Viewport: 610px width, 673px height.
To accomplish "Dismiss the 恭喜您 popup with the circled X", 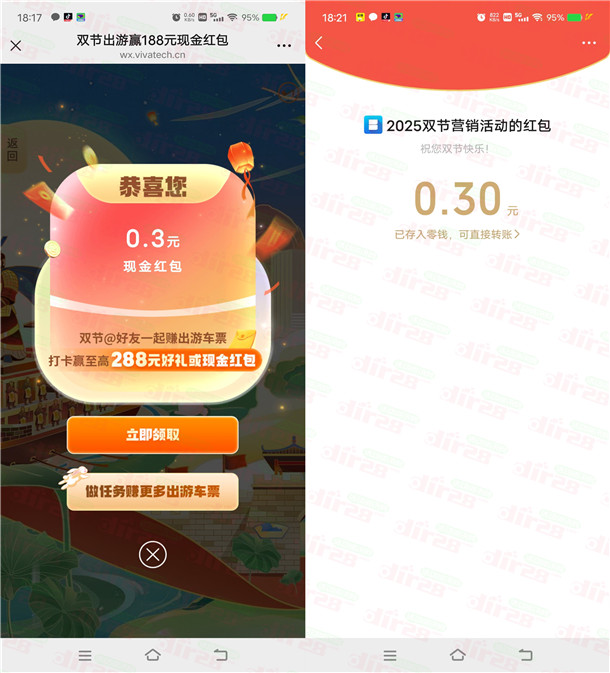I will pos(153,554).
